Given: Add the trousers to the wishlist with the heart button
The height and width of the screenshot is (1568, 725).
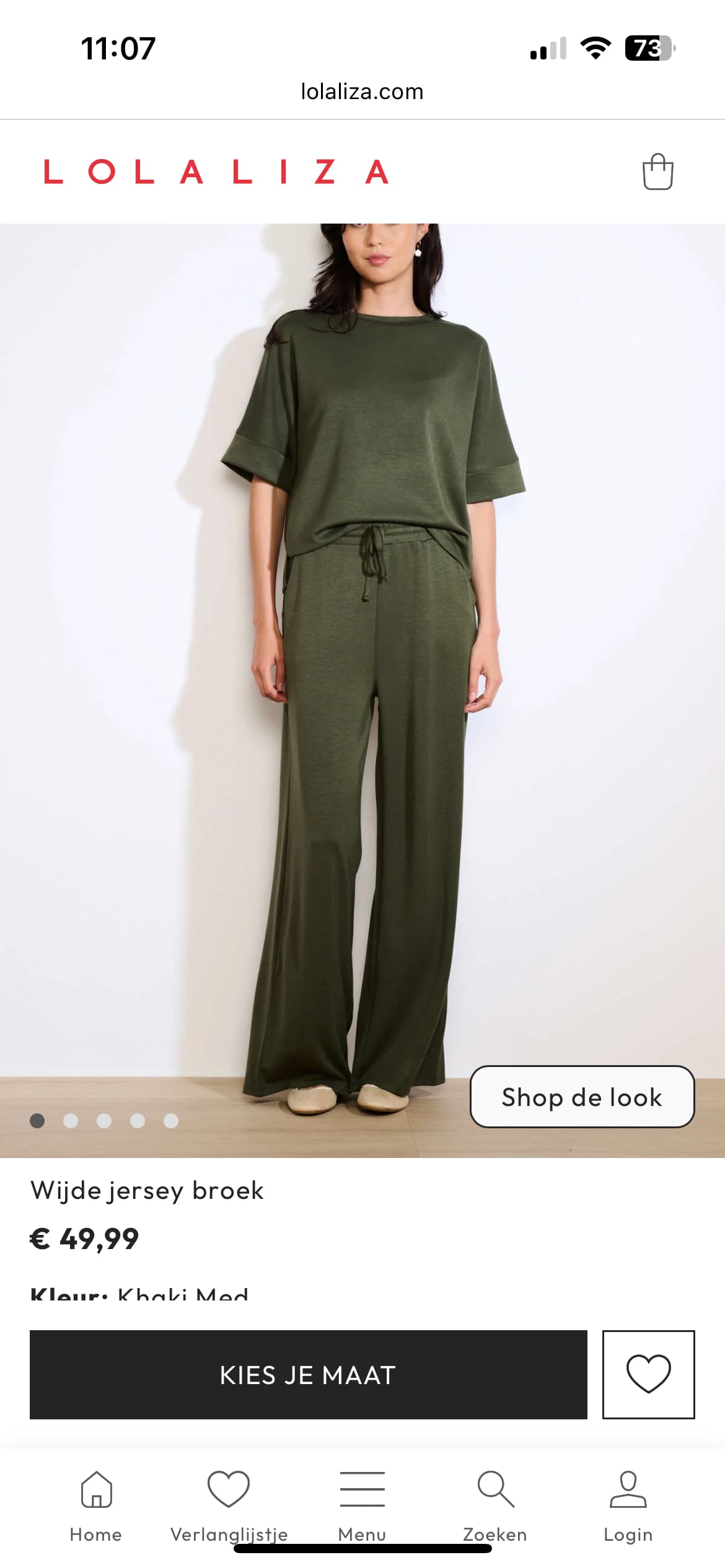Looking at the screenshot, I should pyautogui.click(x=648, y=1374).
